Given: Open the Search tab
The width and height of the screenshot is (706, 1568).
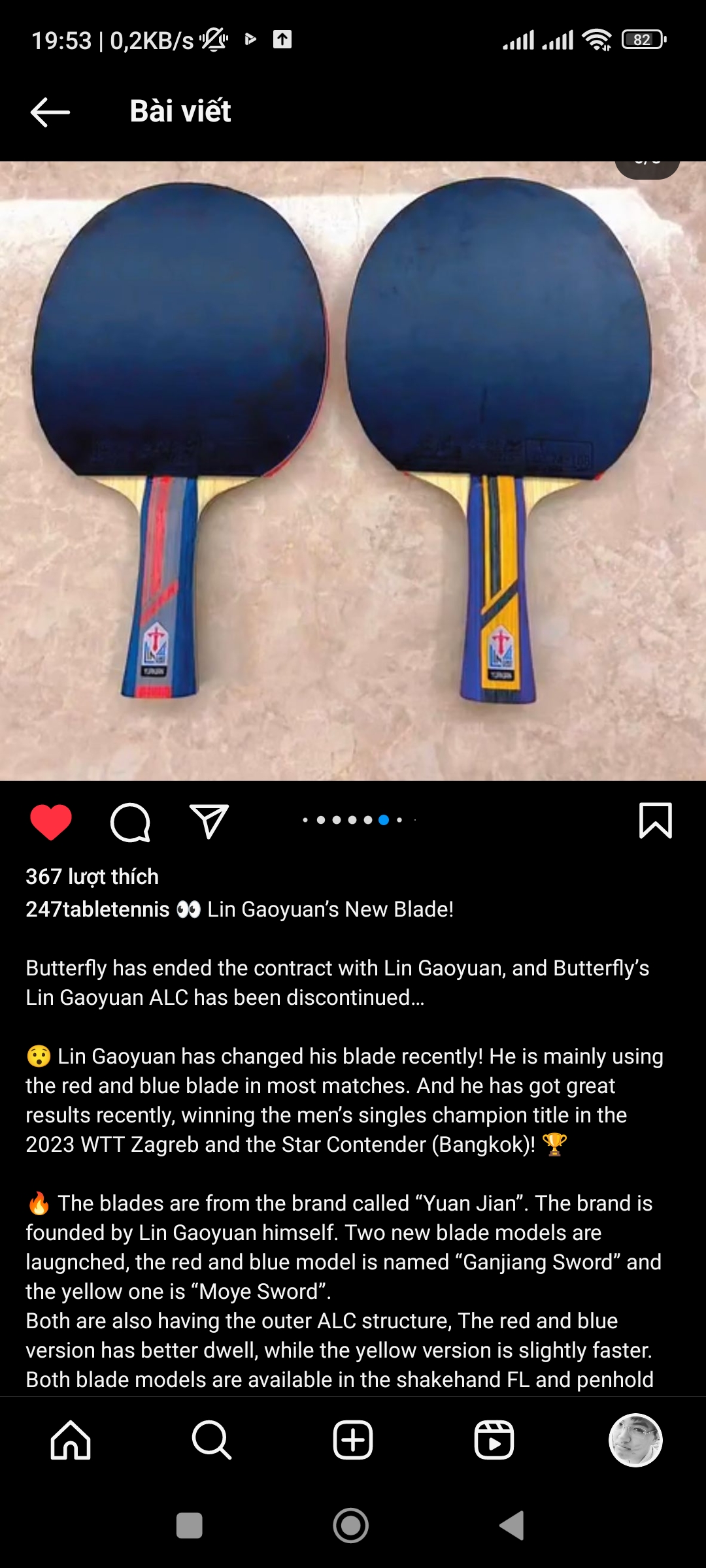Looking at the screenshot, I should click(212, 1440).
